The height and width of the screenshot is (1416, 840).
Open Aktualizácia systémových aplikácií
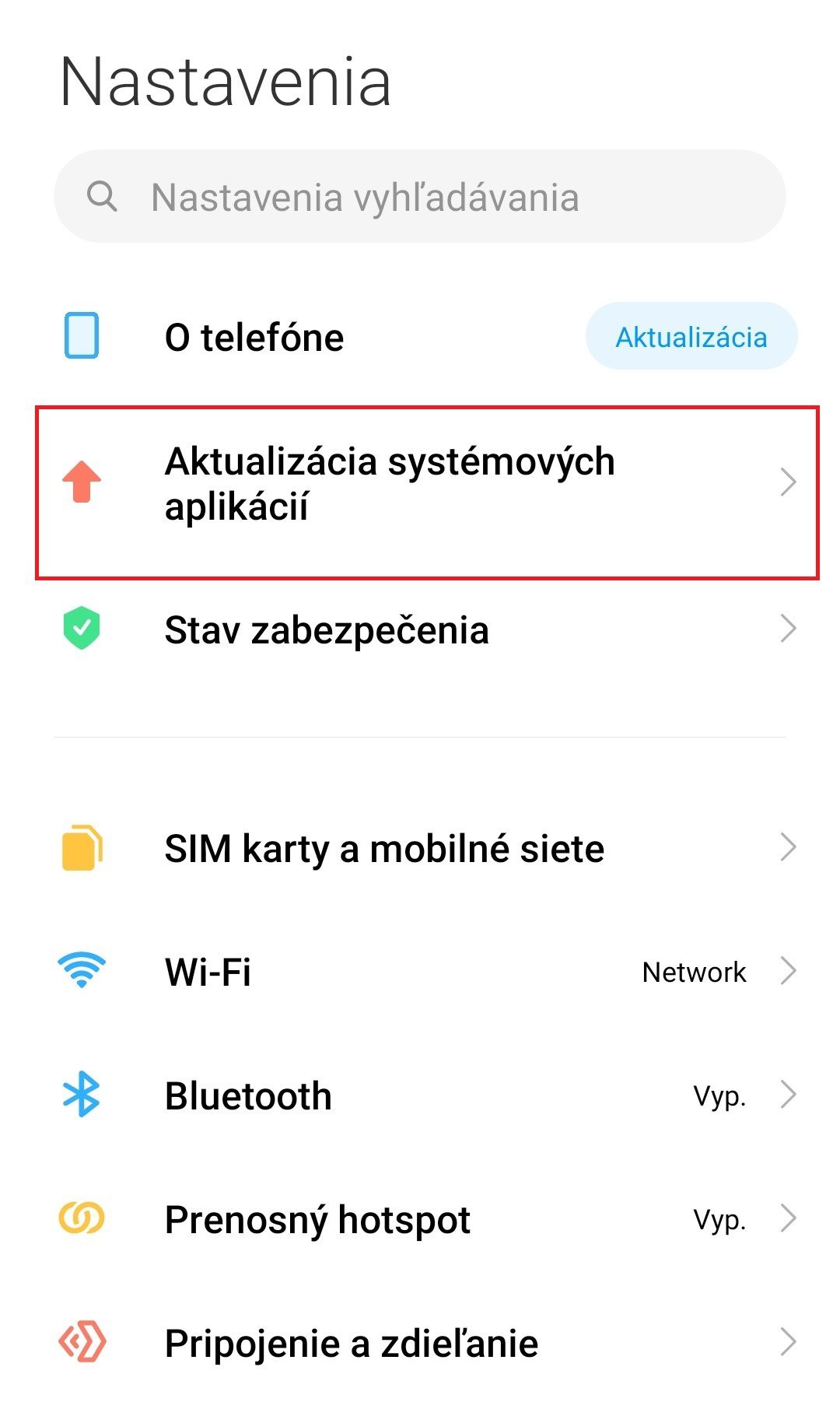click(427, 492)
